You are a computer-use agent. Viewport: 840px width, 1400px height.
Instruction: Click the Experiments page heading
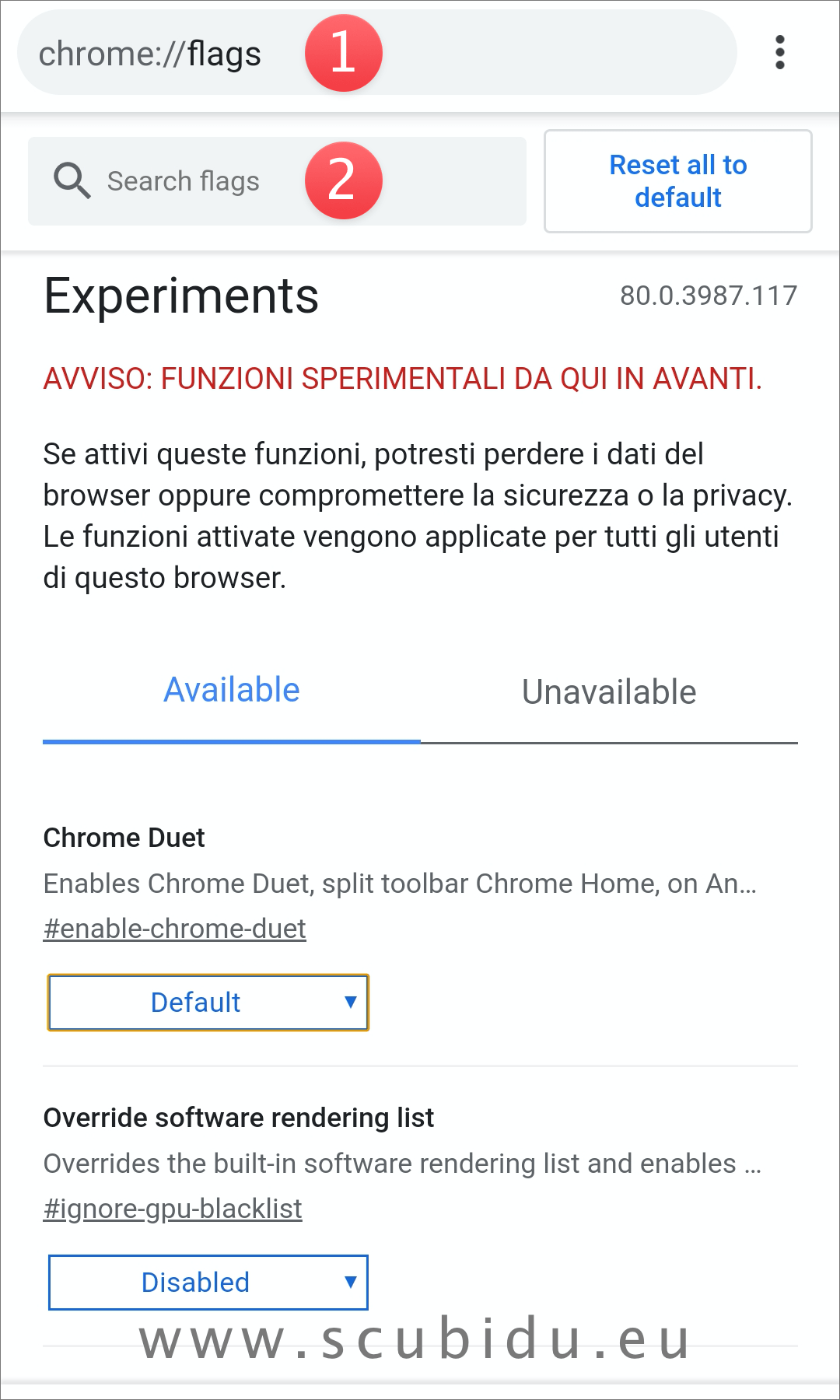[180, 295]
